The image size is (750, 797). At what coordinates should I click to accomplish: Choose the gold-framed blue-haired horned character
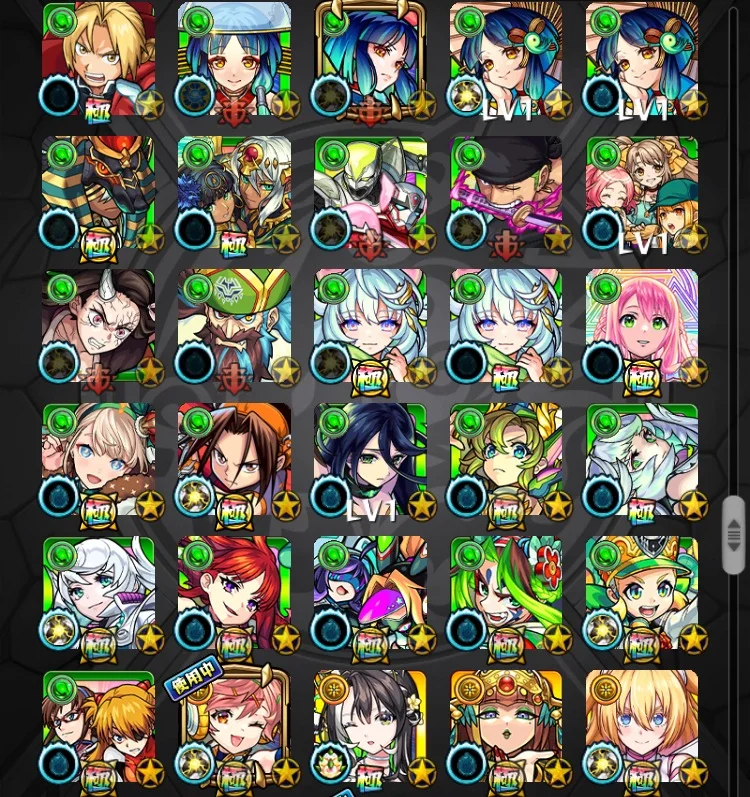tap(370, 58)
